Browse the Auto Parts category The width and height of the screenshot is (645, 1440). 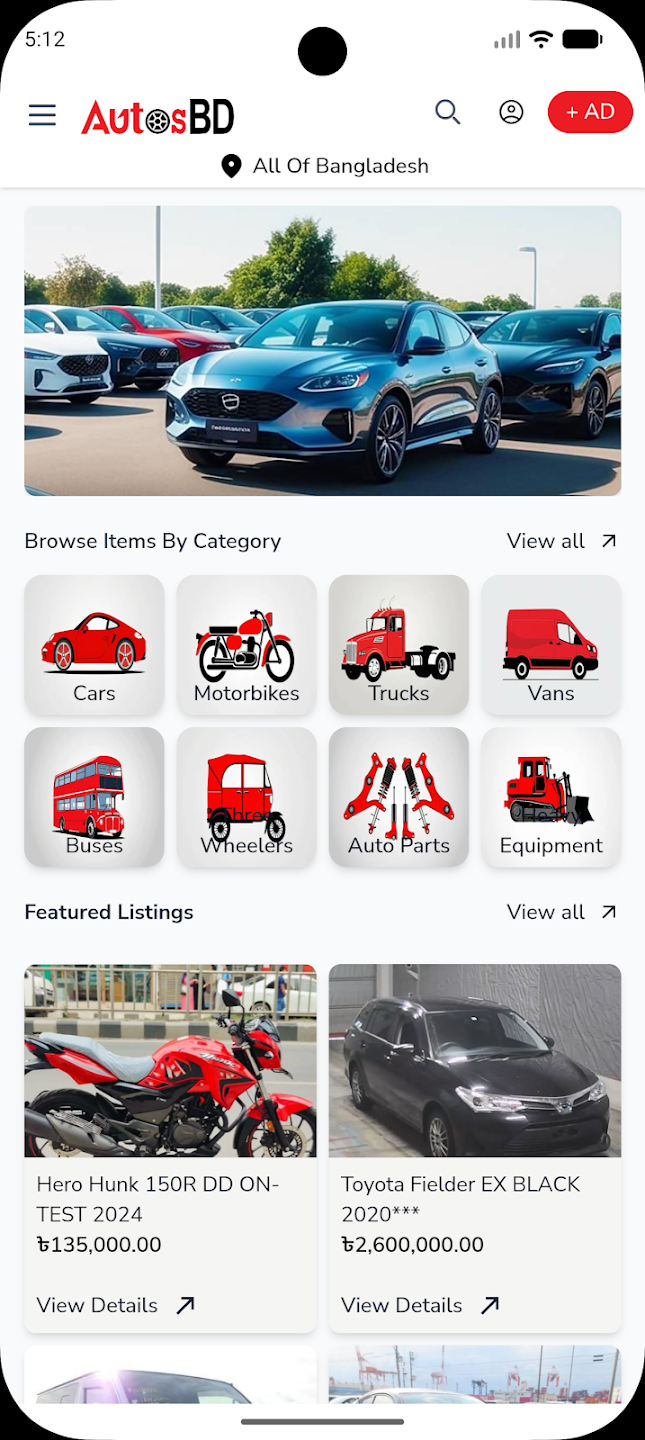(x=399, y=797)
